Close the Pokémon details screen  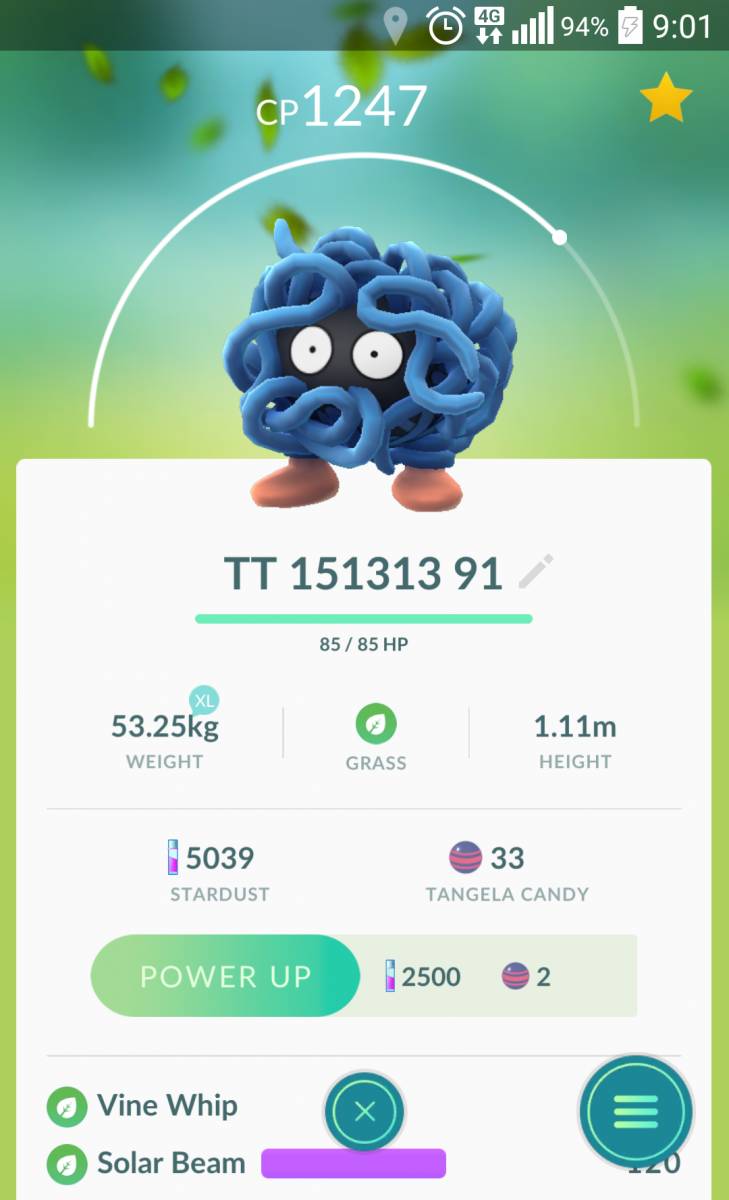point(364,1111)
